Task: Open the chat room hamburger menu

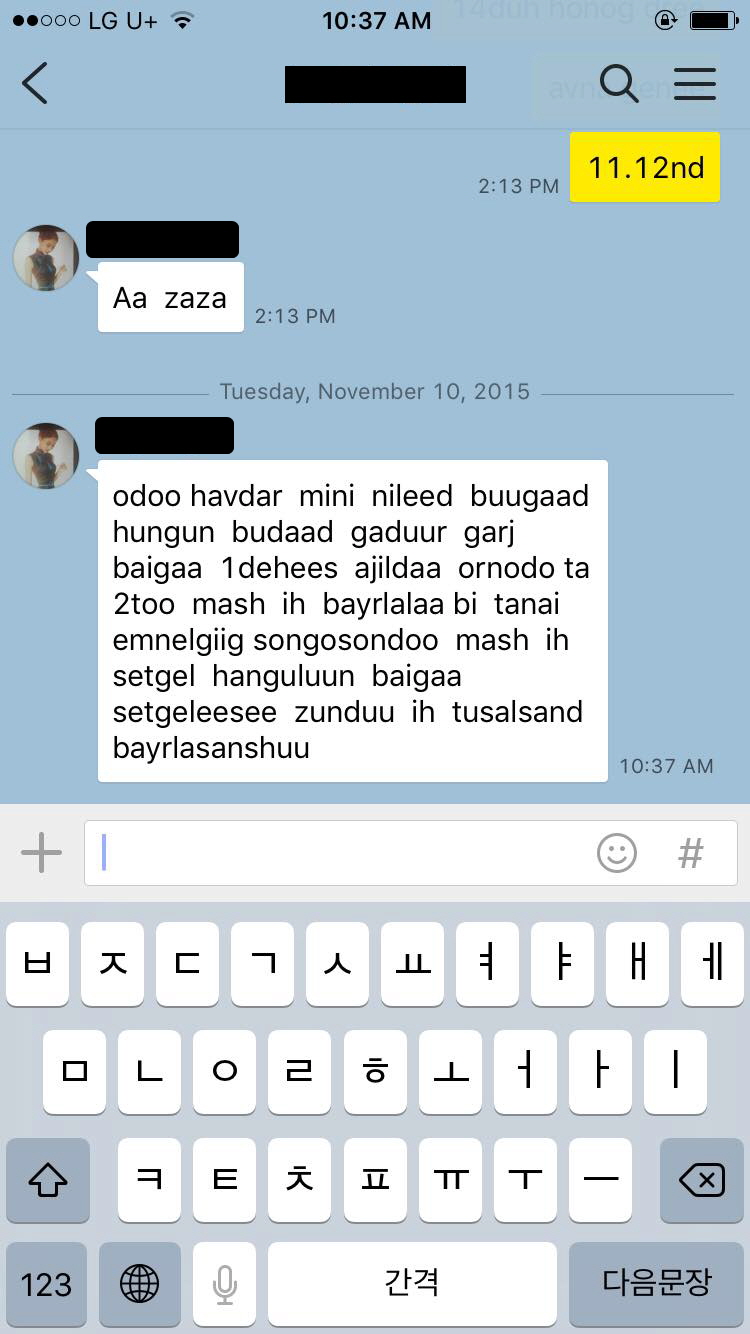Action: coord(694,84)
